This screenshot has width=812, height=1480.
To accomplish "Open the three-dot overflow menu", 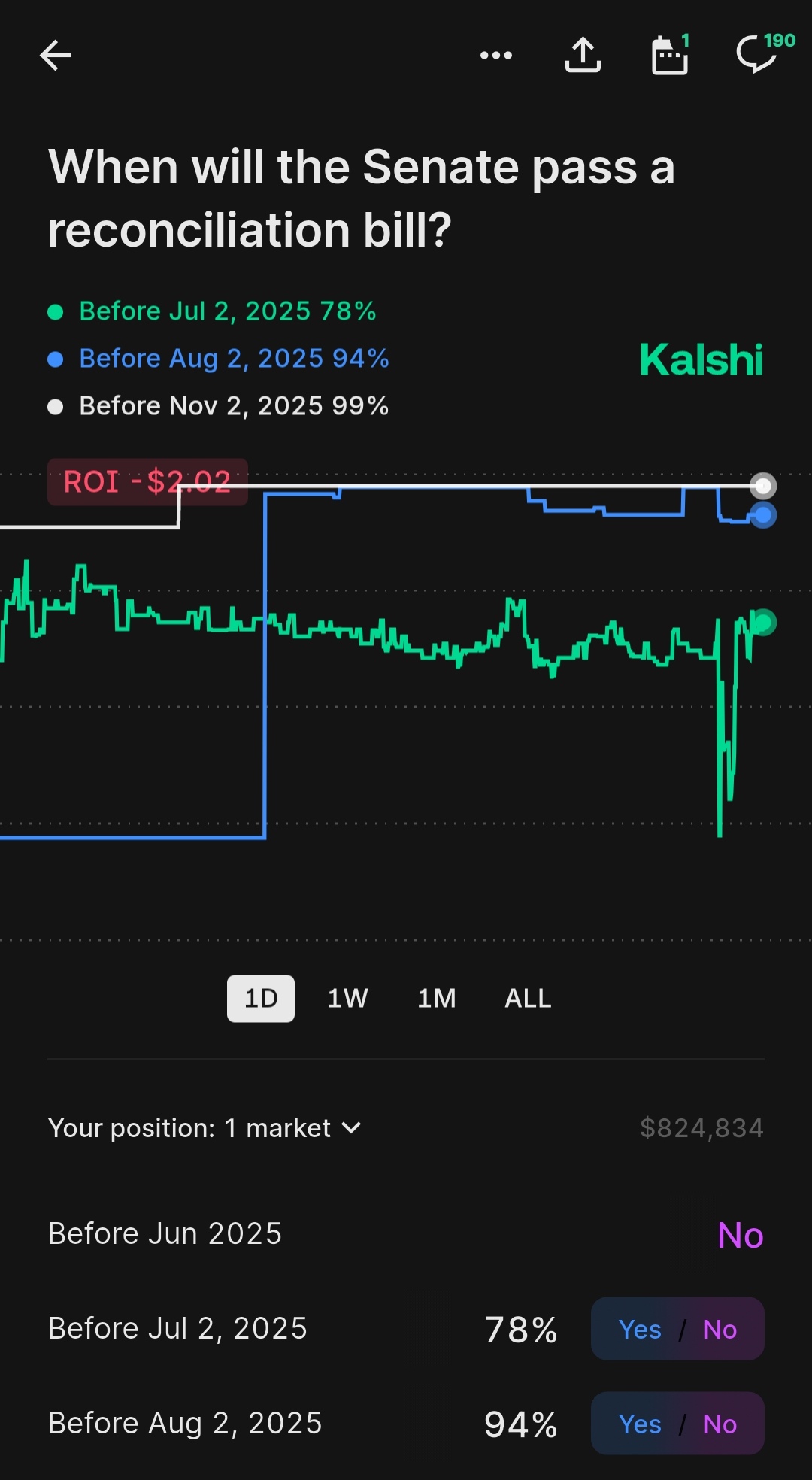I will [496, 55].
